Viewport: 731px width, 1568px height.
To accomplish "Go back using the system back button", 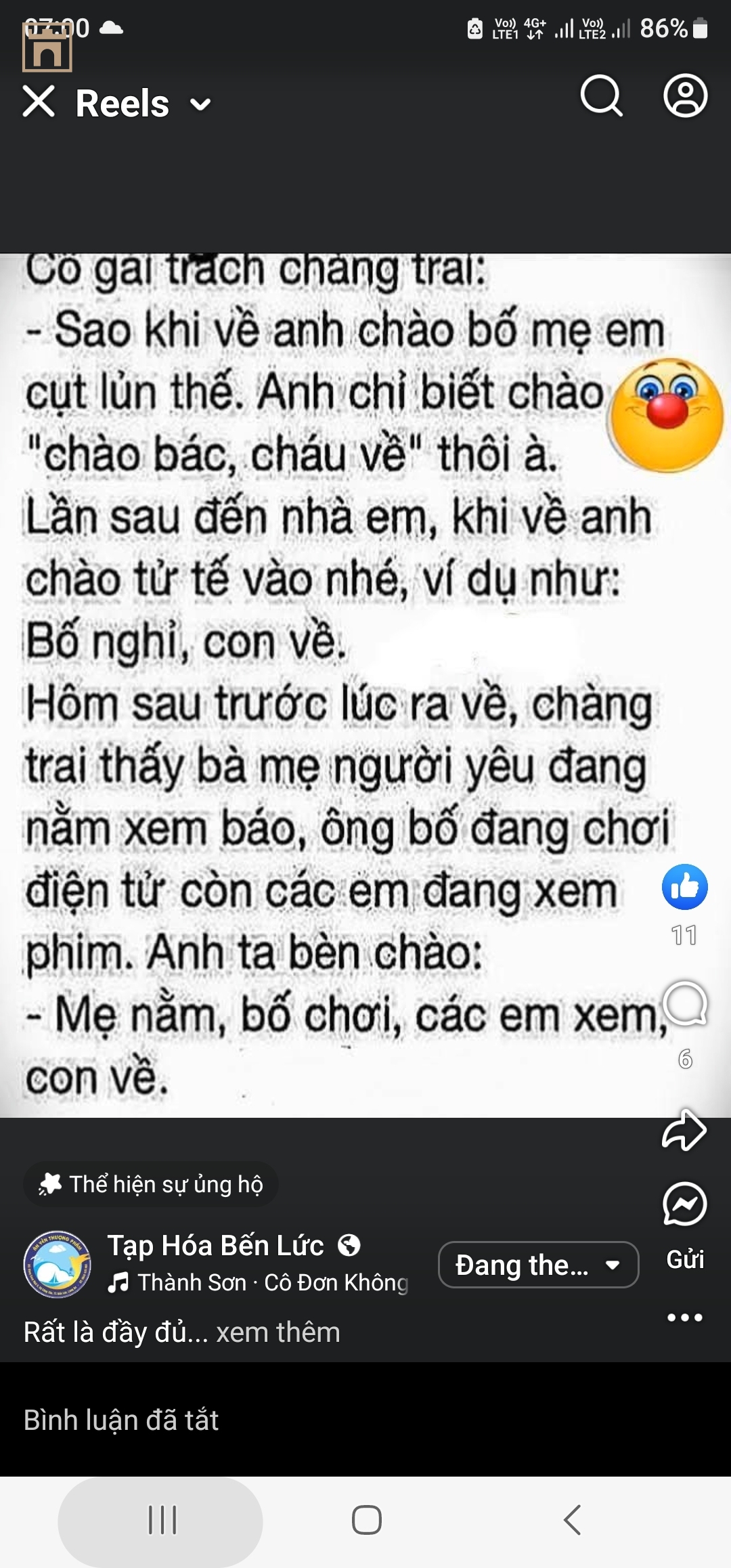I will pyautogui.click(x=572, y=1520).
